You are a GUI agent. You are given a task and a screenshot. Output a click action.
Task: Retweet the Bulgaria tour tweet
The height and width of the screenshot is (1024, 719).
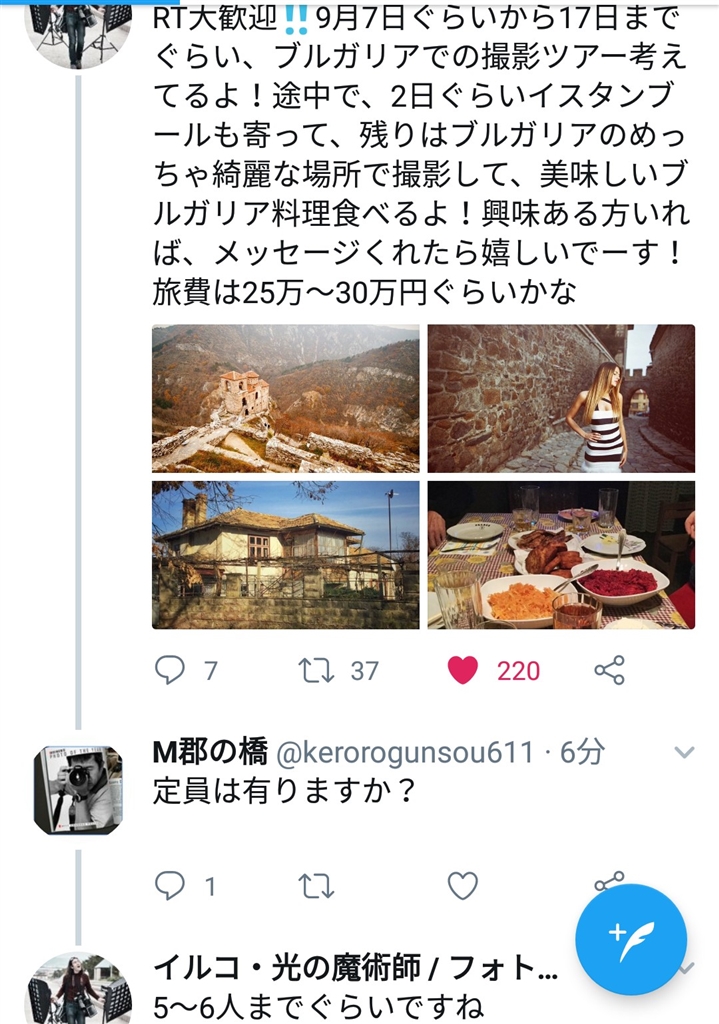click(x=318, y=670)
